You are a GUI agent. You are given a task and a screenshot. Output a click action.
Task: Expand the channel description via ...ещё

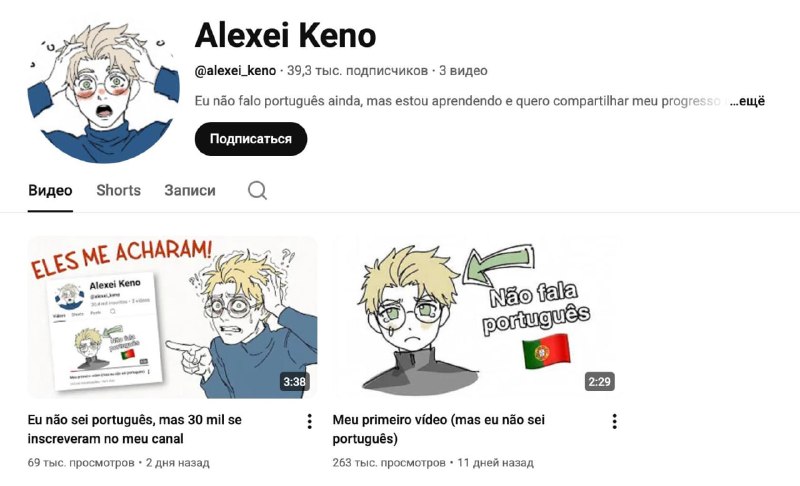pos(747,101)
